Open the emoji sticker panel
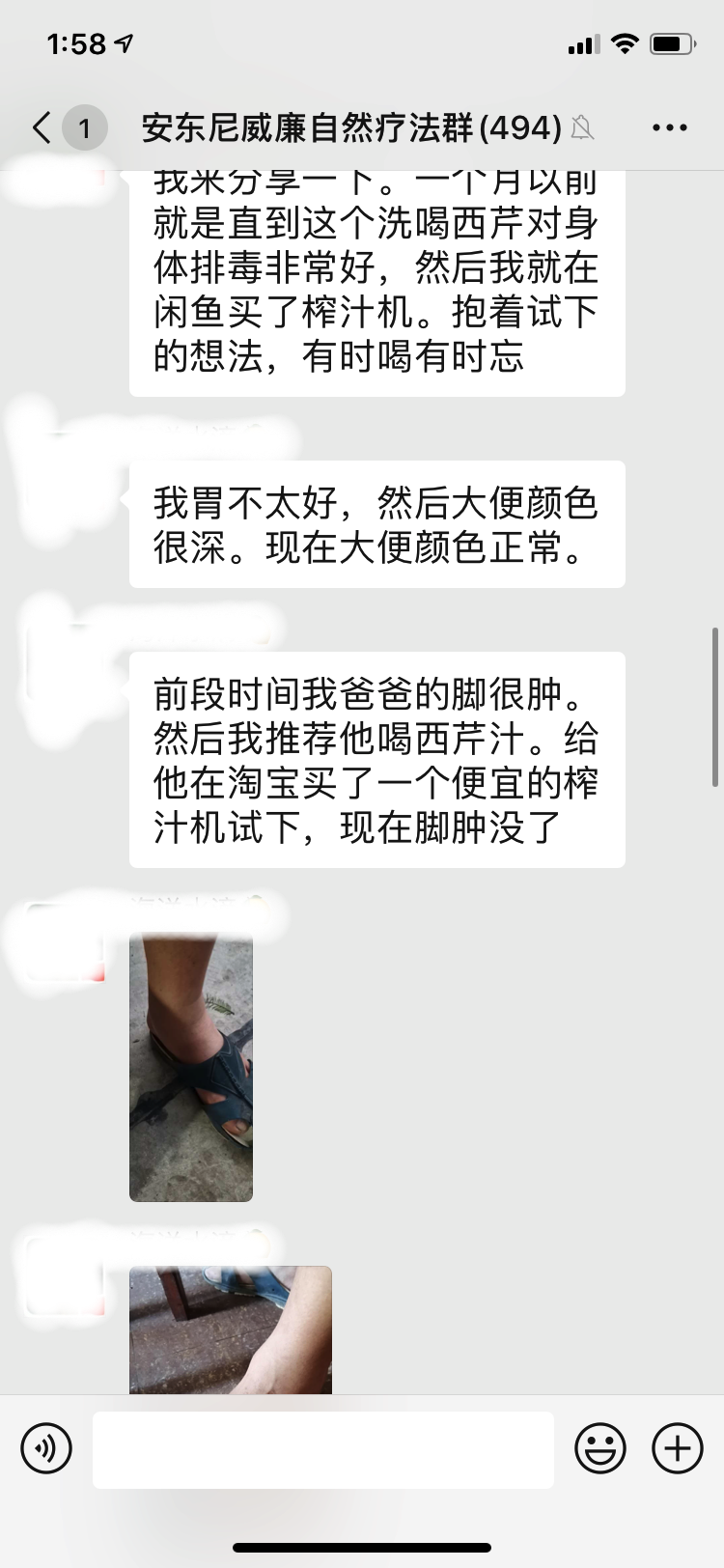 point(600,1448)
